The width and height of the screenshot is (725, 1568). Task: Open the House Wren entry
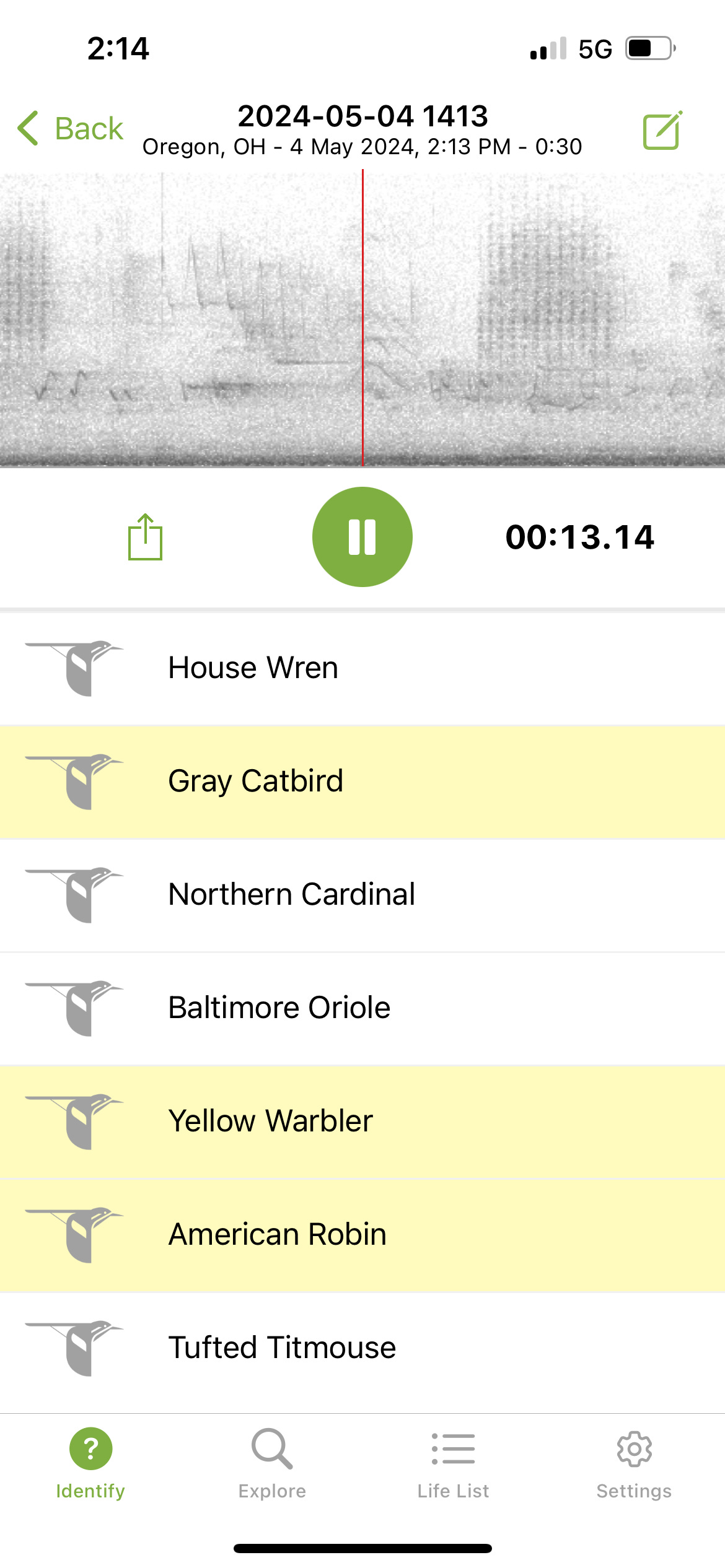[x=362, y=669]
